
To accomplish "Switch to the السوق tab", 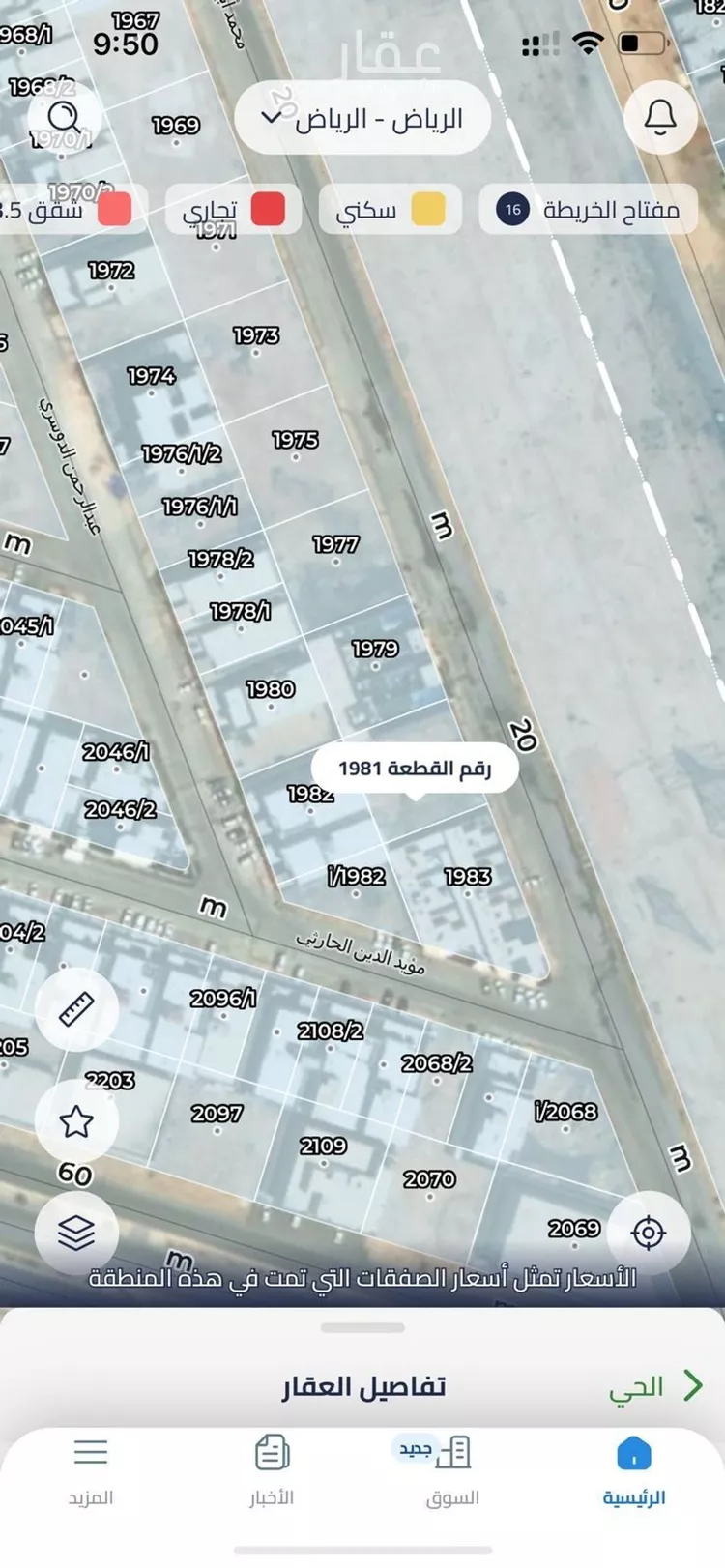I will point(452,1471).
